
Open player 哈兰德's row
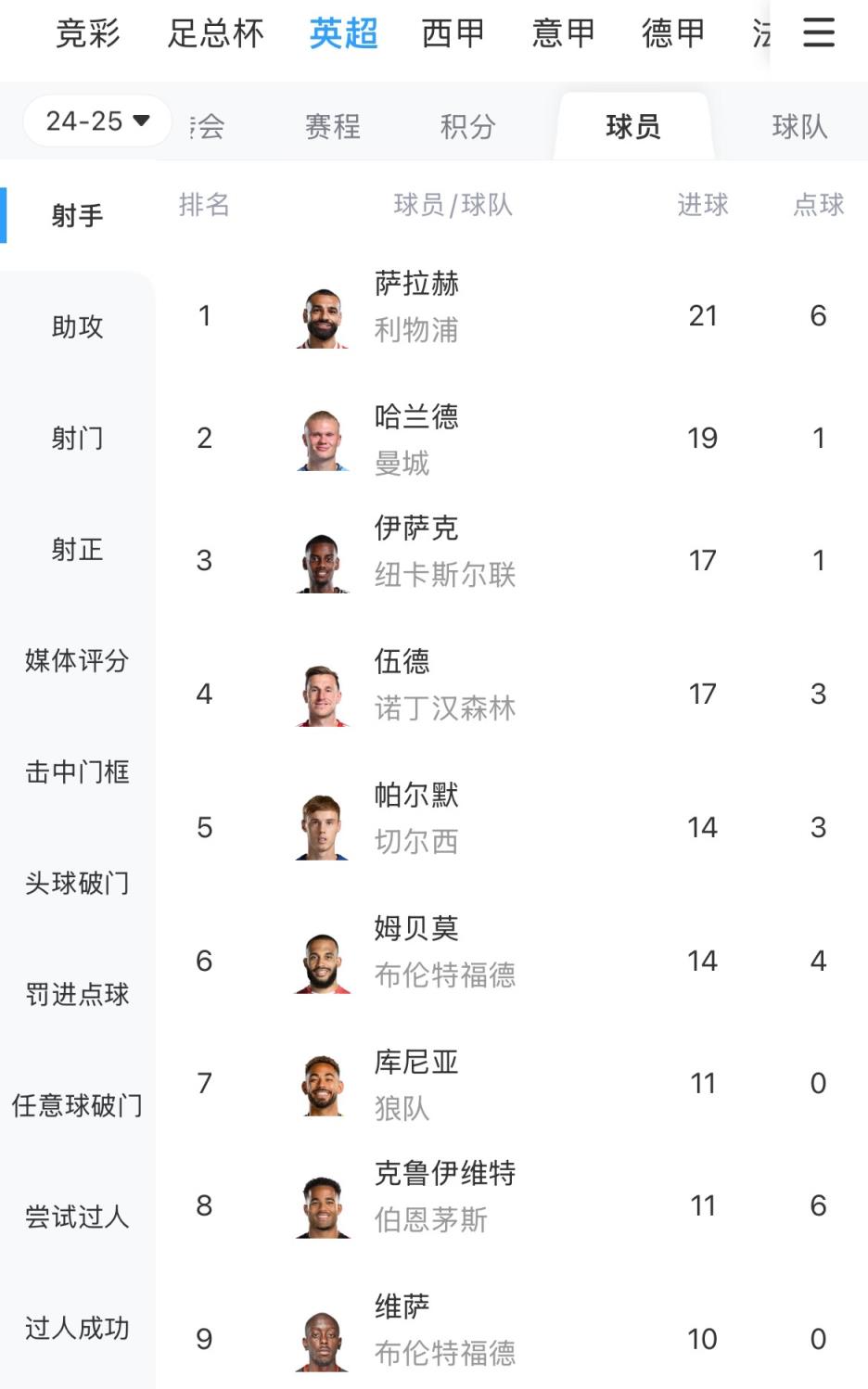(x=512, y=439)
